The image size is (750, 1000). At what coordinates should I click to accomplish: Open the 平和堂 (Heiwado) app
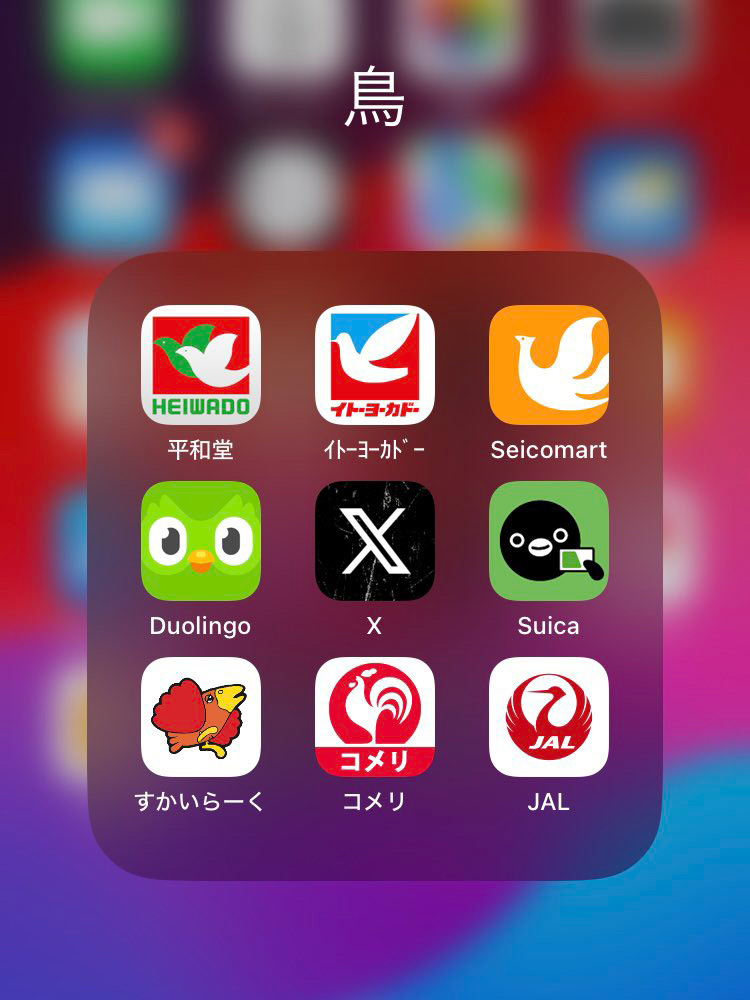(201, 365)
